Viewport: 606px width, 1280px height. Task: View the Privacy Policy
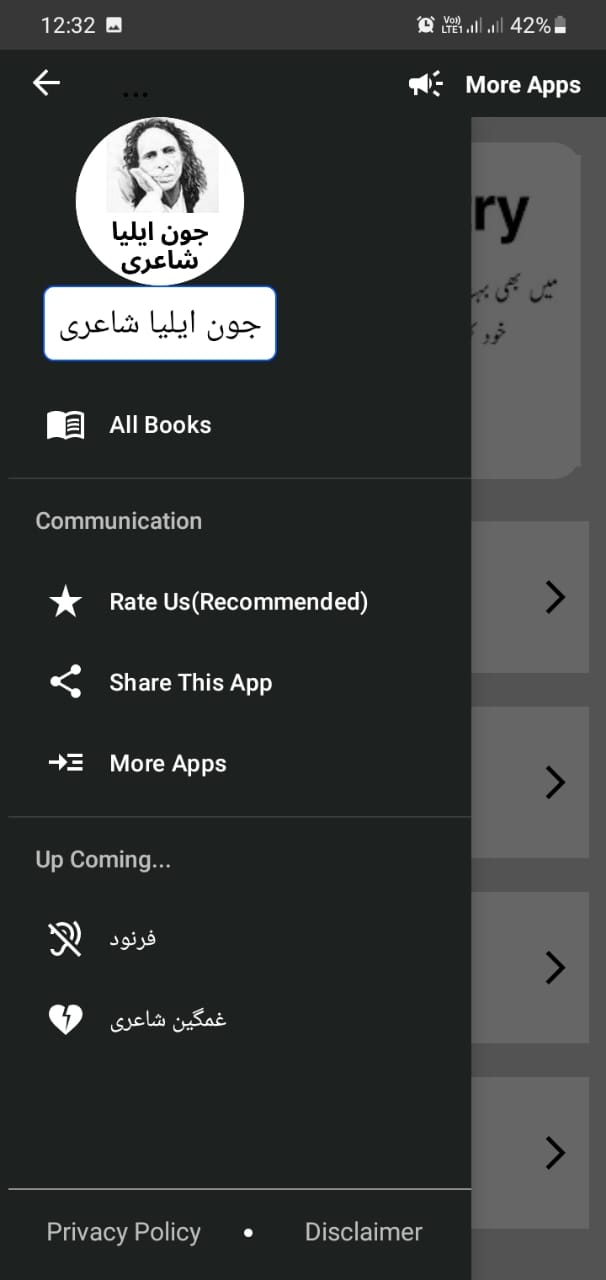pos(124,1232)
